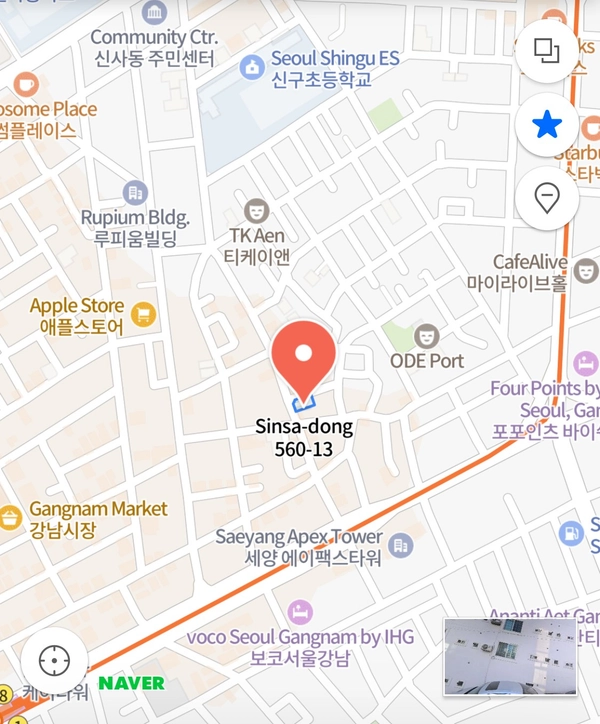Tap the location pin button
The height and width of the screenshot is (724, 600).
pos(547,199)
